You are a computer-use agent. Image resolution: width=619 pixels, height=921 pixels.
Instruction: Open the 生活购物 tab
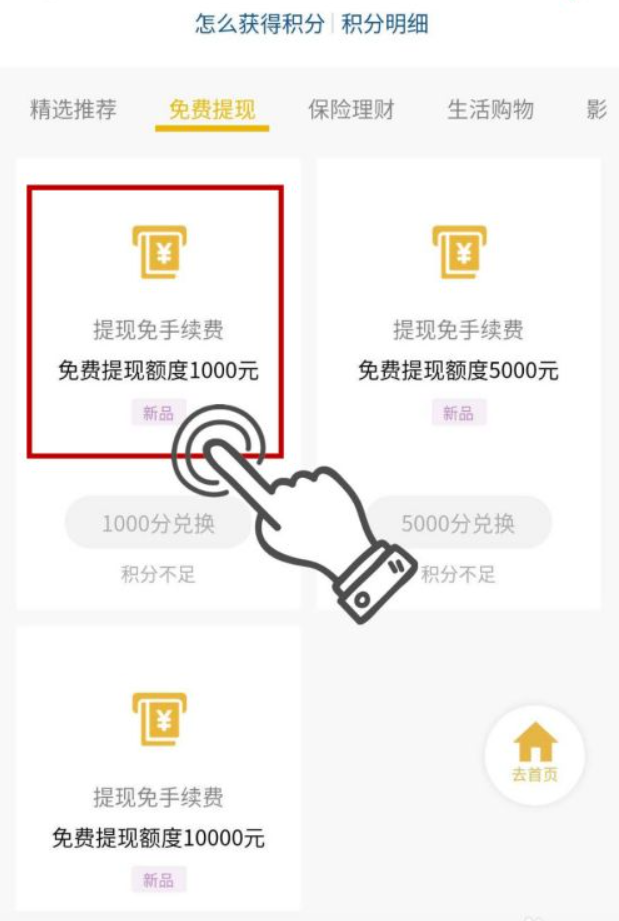point(490,110)
